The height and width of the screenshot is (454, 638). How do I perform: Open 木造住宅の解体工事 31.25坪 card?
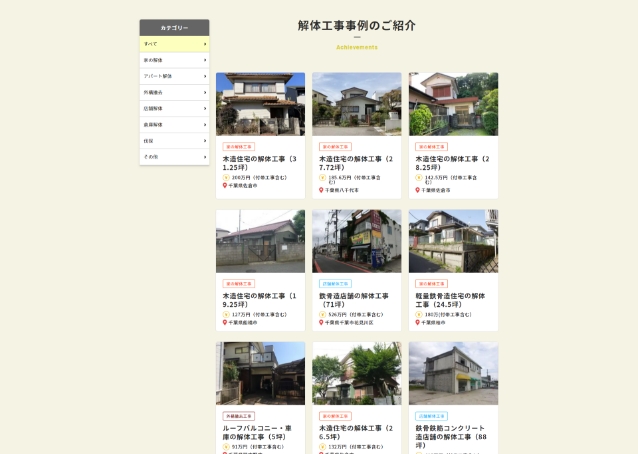coord(260,163)
